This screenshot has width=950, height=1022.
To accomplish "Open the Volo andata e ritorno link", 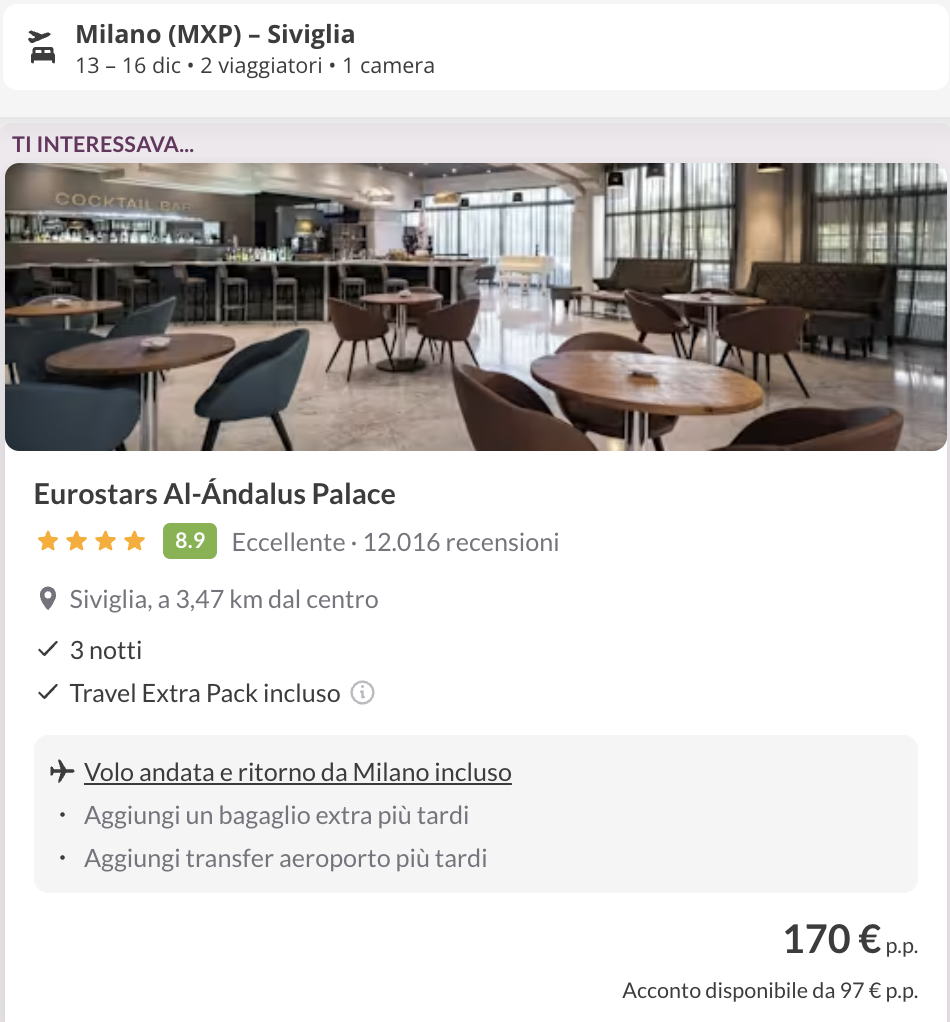I will [x=297, y=771].
